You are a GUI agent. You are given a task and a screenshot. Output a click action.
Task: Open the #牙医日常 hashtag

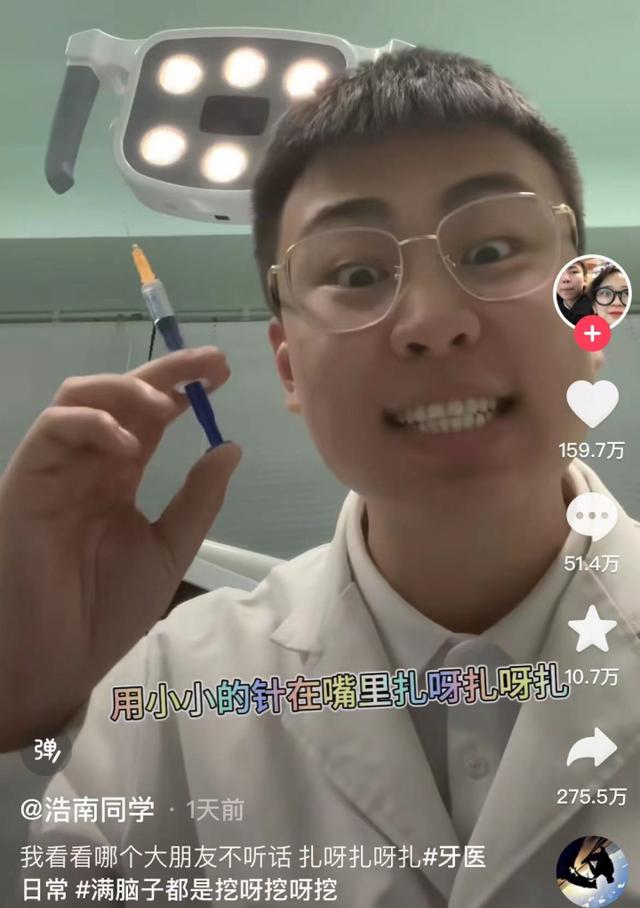coord(455,859)
